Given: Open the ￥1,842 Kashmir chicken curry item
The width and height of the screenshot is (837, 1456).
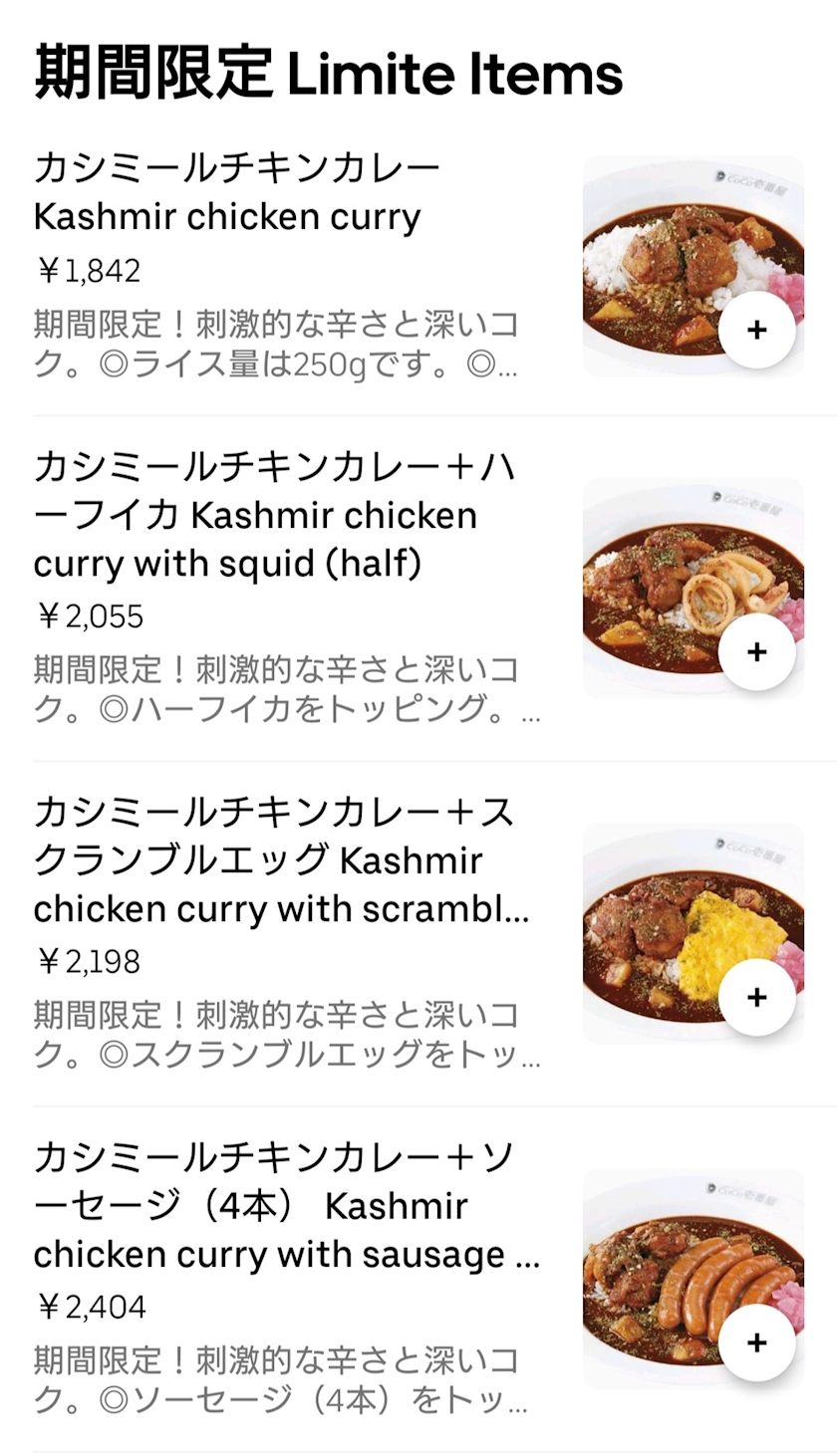Looking at the screenshot, I should [418, 267].
